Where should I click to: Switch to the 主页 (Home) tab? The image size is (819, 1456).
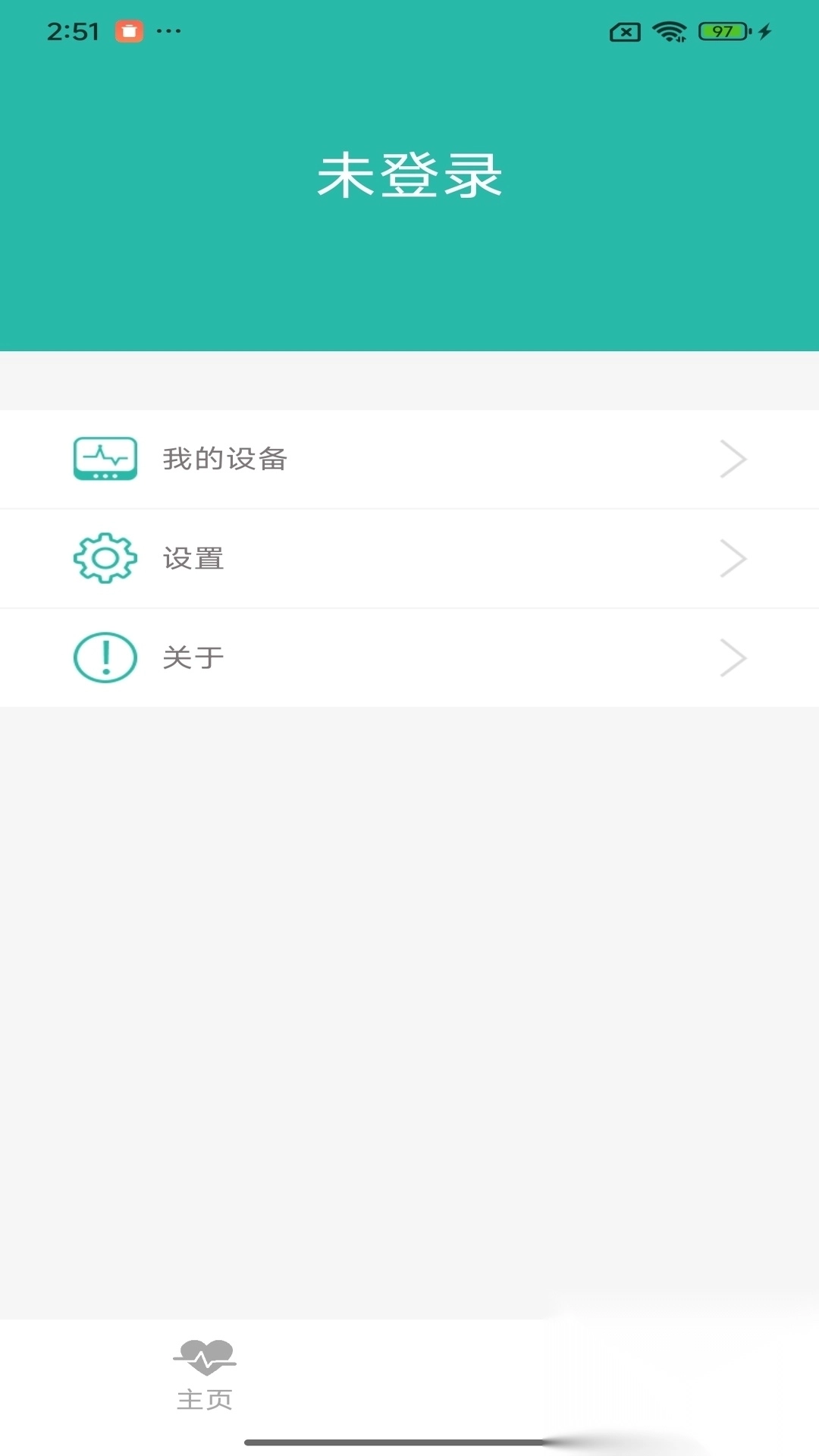tap(205, 1374)
